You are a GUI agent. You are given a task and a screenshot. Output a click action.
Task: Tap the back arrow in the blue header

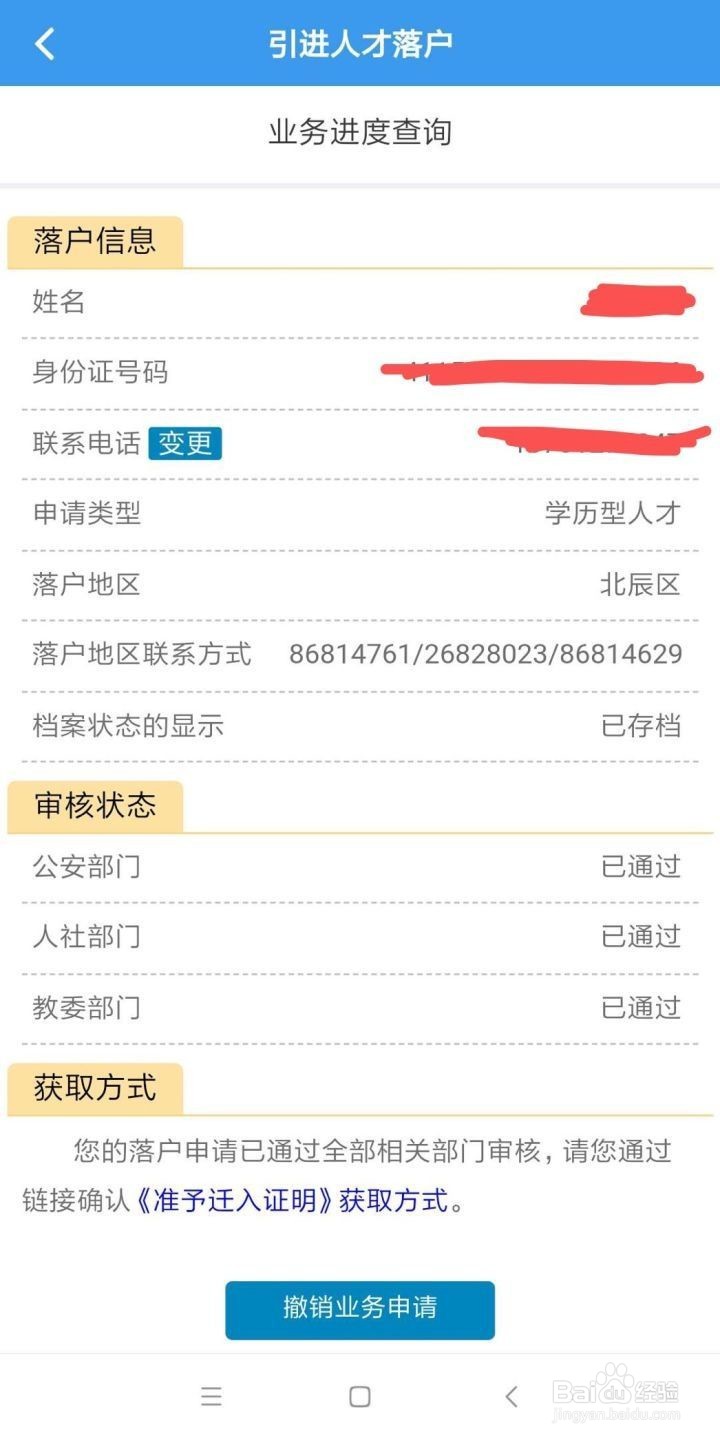pos(43,43)
